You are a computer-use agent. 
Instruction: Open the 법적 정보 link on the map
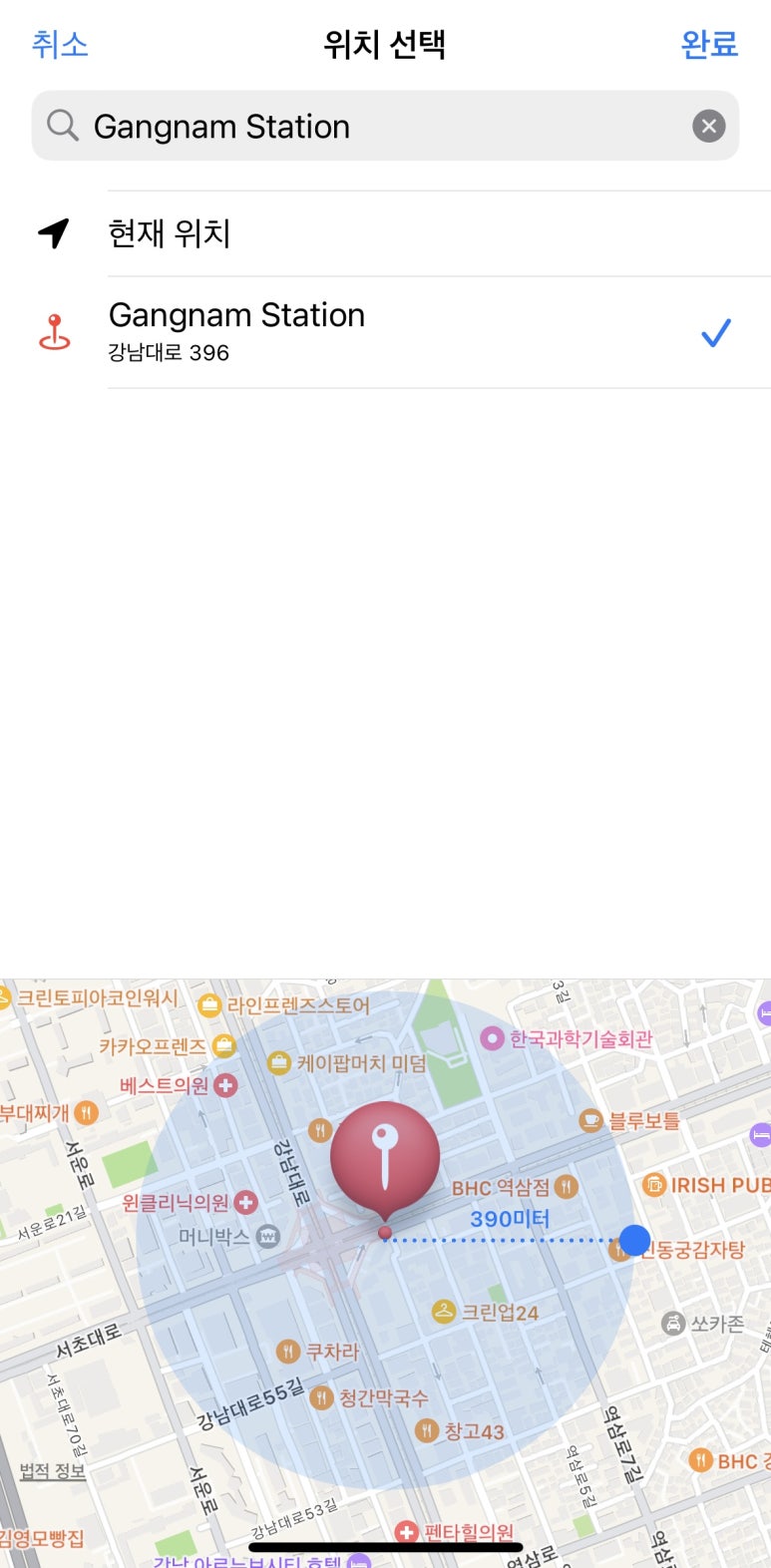coord(53,1470)
